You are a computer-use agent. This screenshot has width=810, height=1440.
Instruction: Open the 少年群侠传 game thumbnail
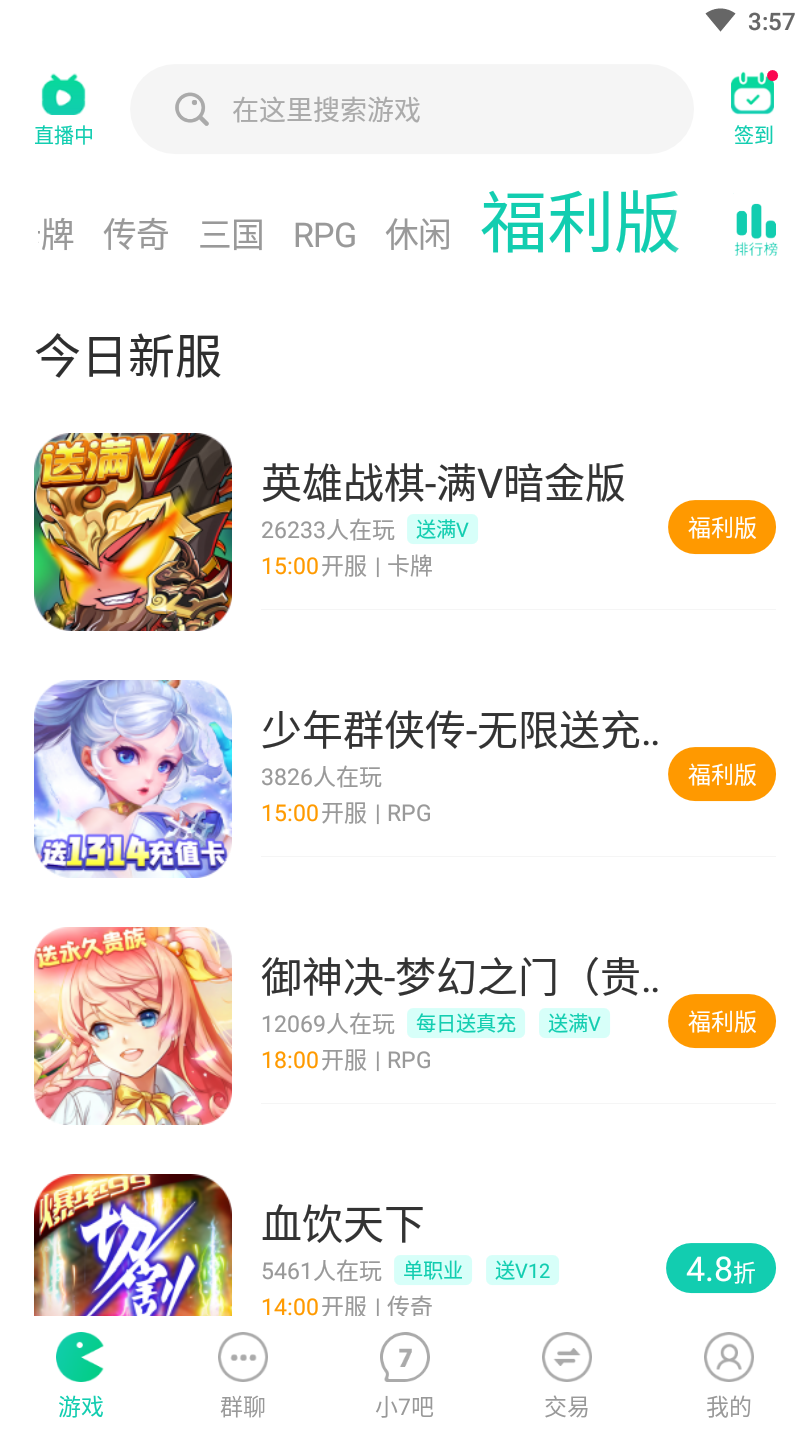click(x=132, y=778)
